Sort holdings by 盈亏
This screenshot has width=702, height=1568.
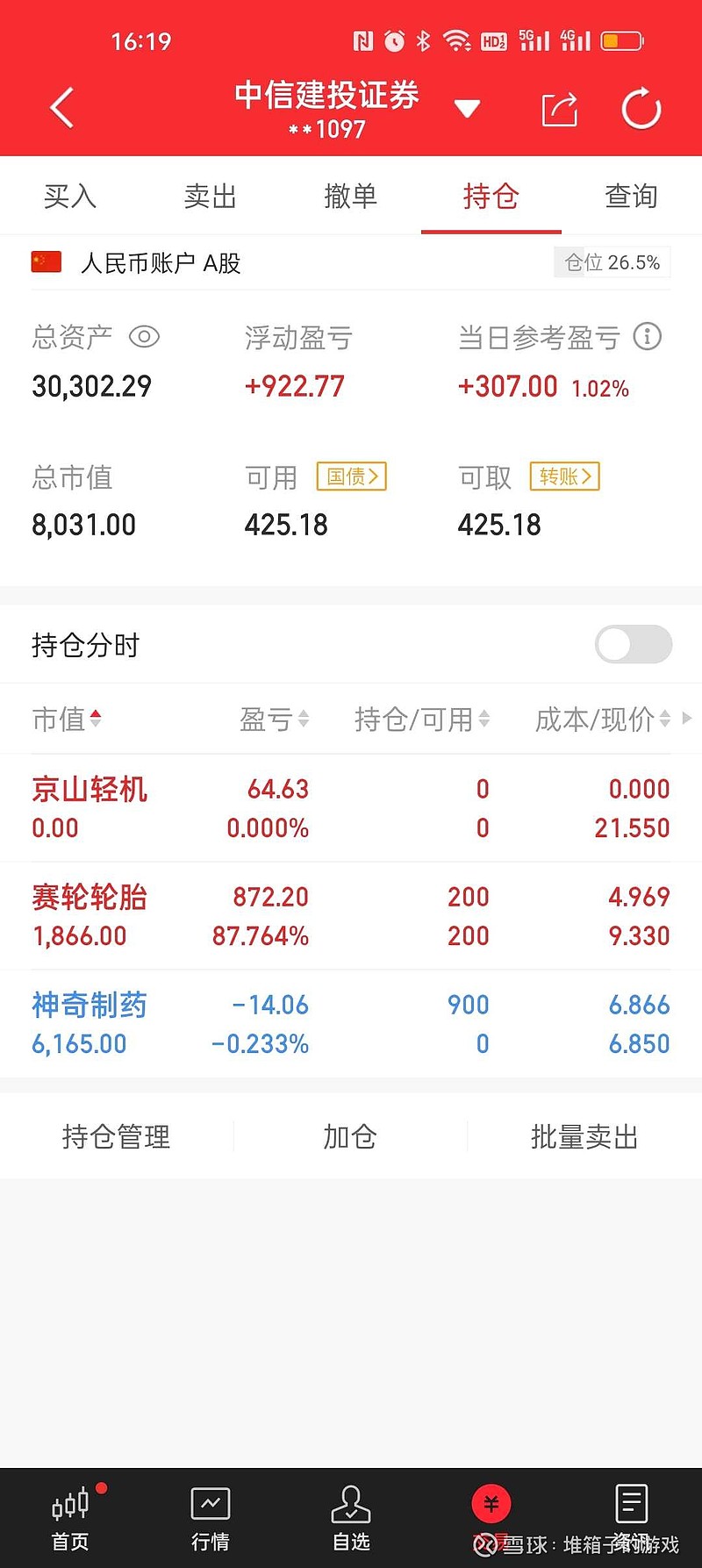pos(275,720)
